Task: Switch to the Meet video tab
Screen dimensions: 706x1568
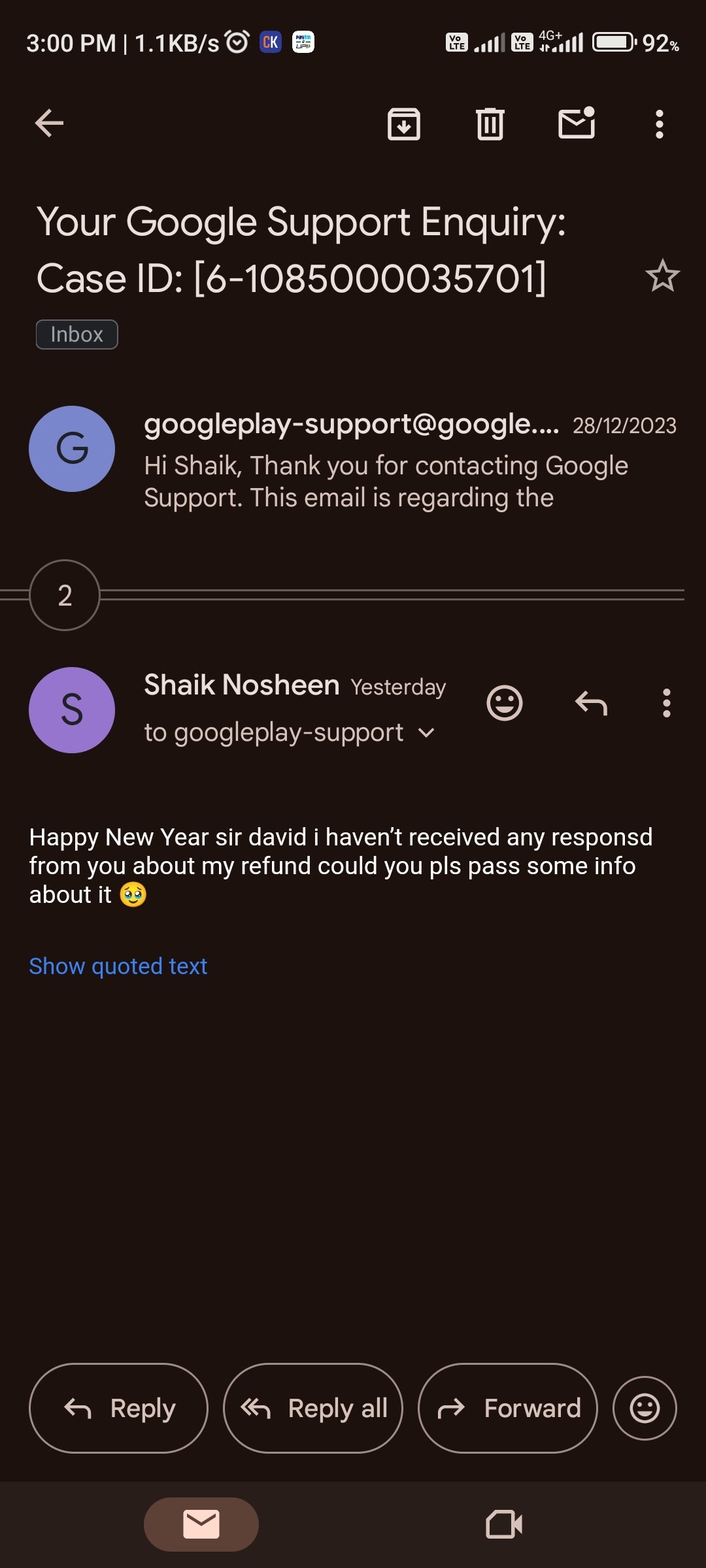Action: [504, 1524]
